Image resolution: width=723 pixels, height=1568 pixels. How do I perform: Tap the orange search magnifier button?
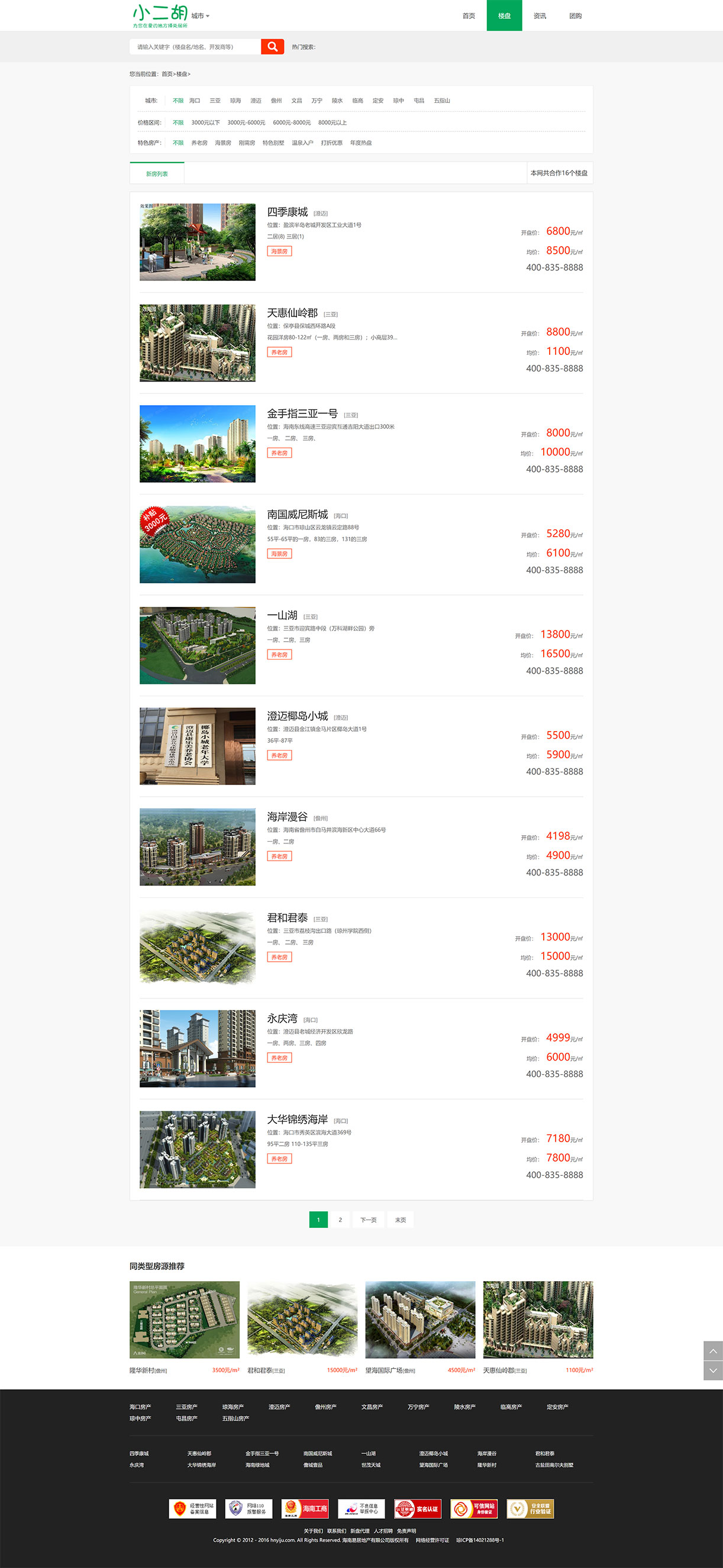tap(272, 47)
